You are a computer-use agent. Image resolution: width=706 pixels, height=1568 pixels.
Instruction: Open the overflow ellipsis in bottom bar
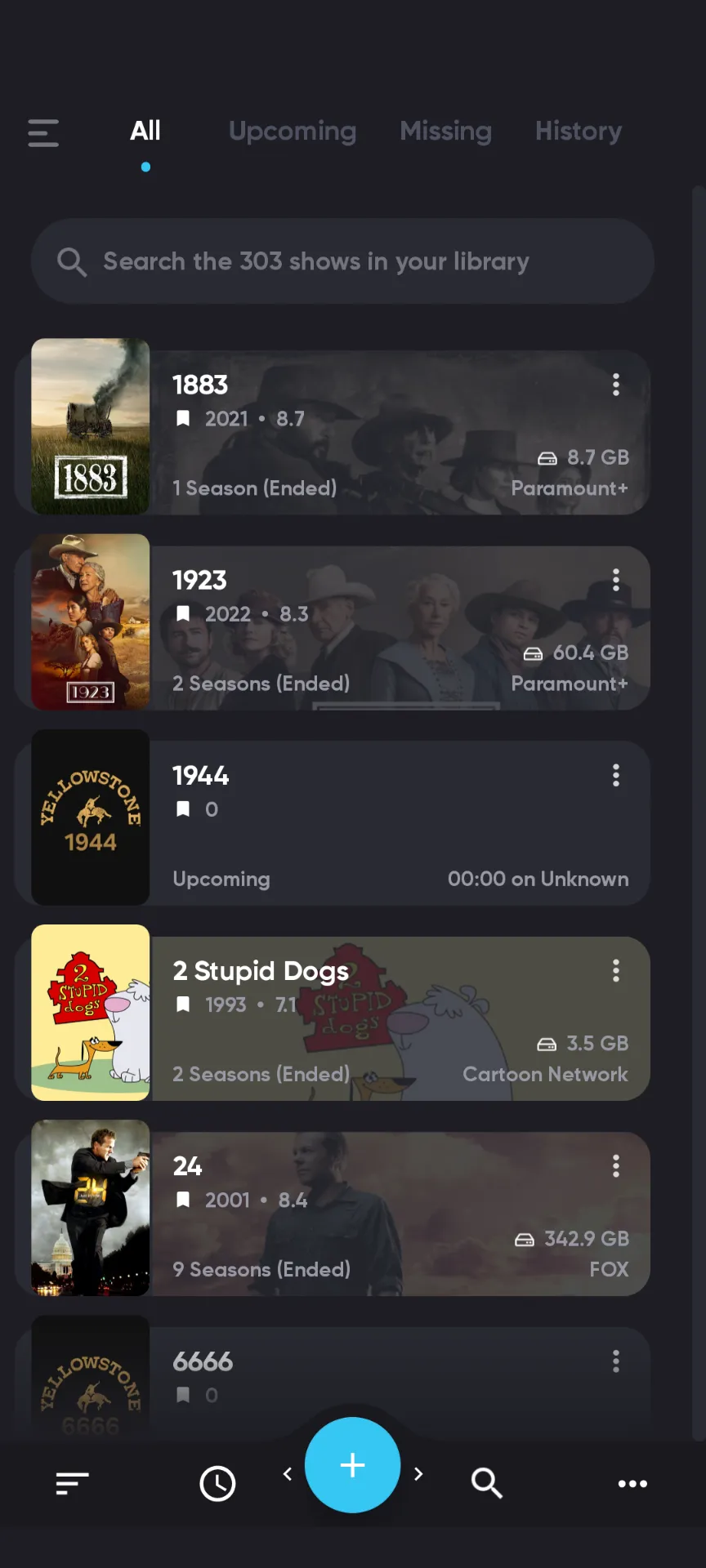pyautogui.click(x=632, y=1484)
